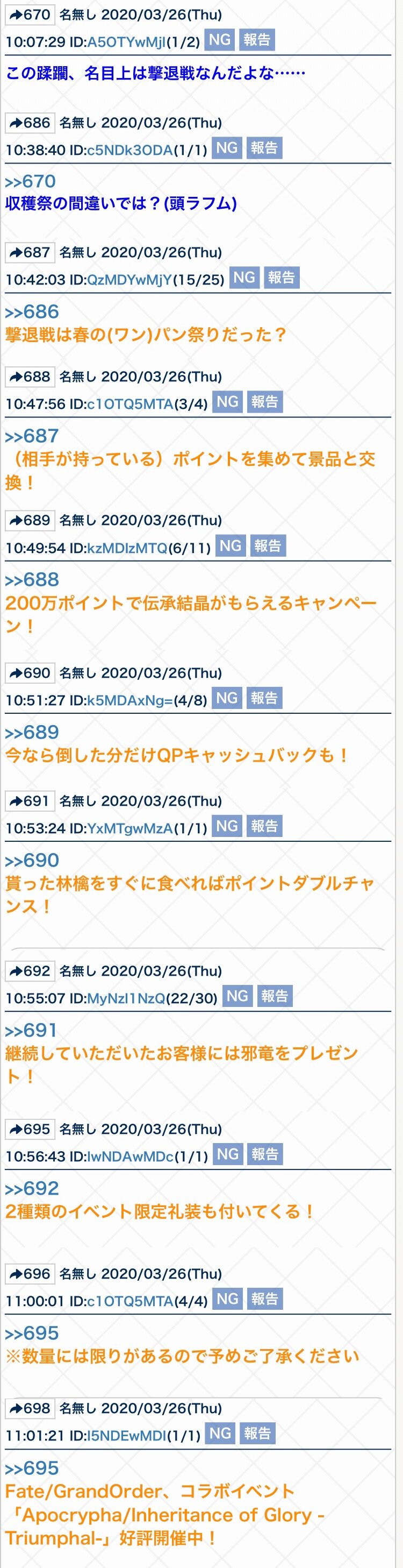The image size is (403, 1568).
Task: Open anchor >>689 in post 690
Action: [32, 732]
